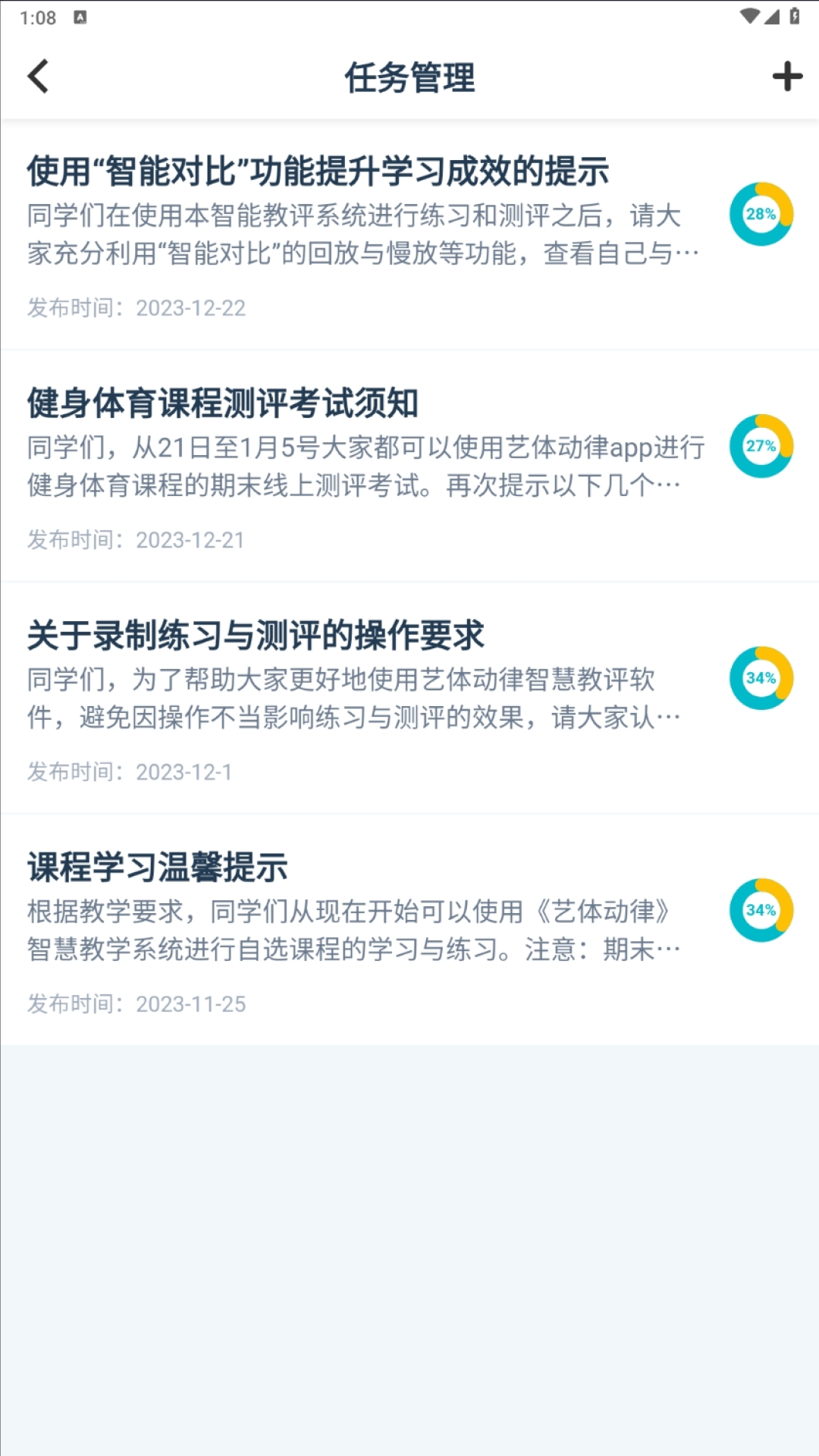819x1456 pixels.
Task: Tap the plus icon to create a new task
Action: click(787, 76)
